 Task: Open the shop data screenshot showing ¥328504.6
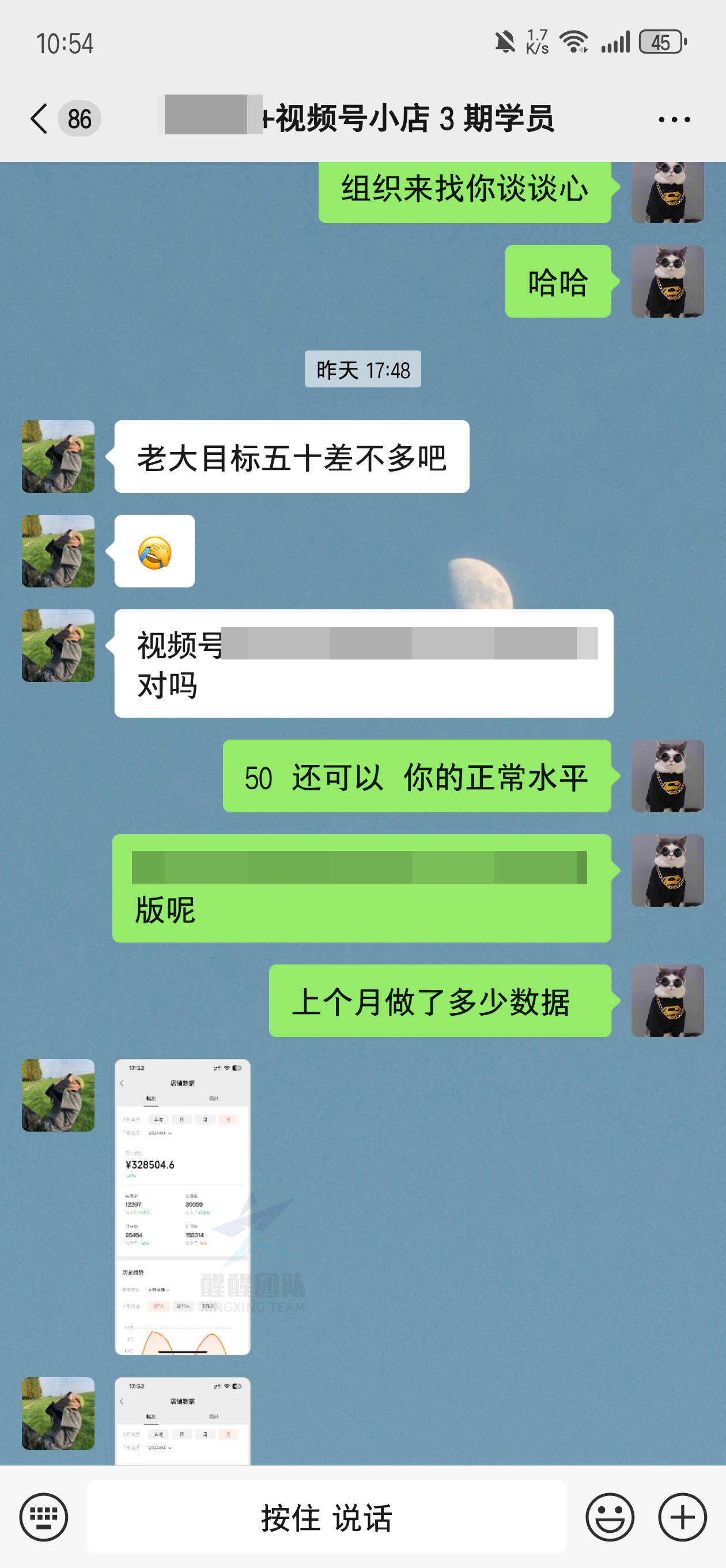pos(183,1207)
